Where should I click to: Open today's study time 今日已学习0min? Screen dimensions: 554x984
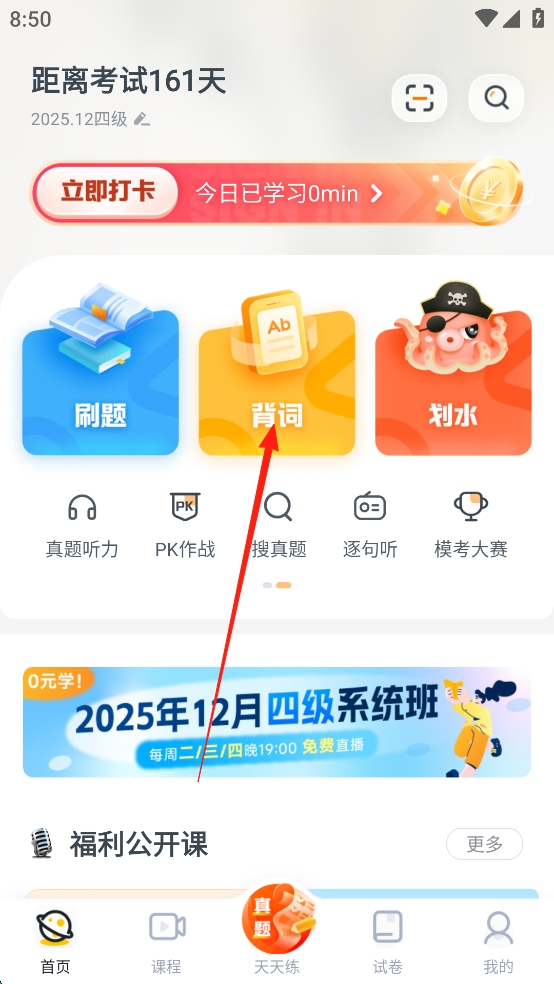(289, 193)
